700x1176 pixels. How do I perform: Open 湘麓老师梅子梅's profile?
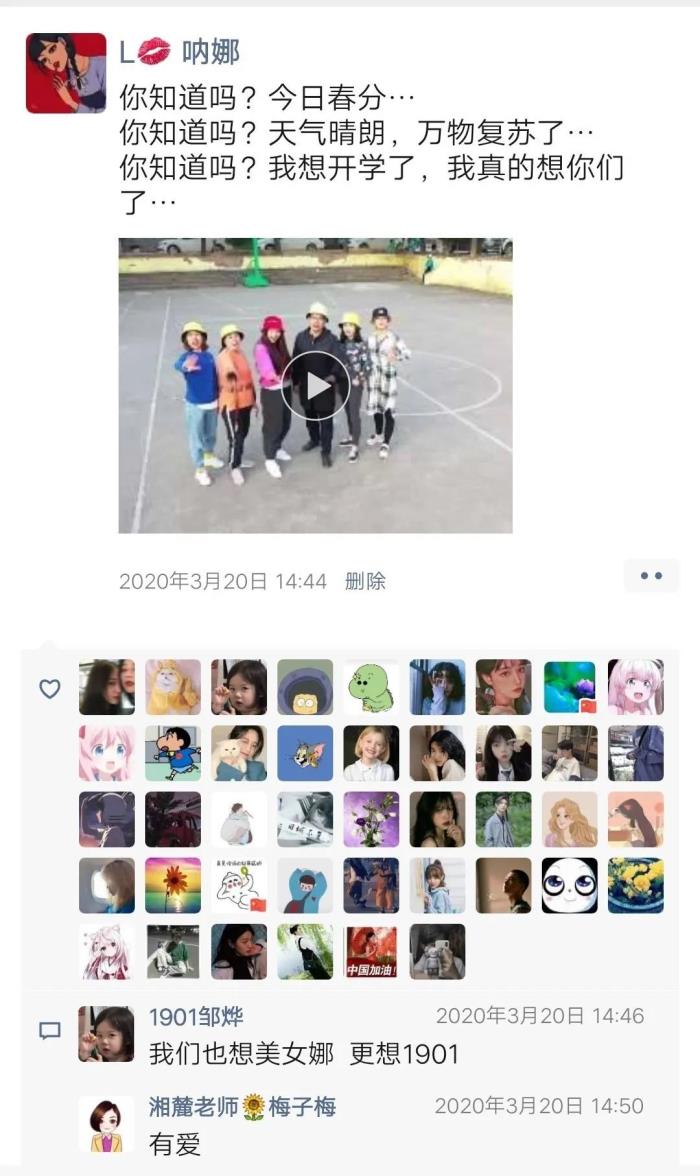pyautogui.click(x=242, y=1106)
